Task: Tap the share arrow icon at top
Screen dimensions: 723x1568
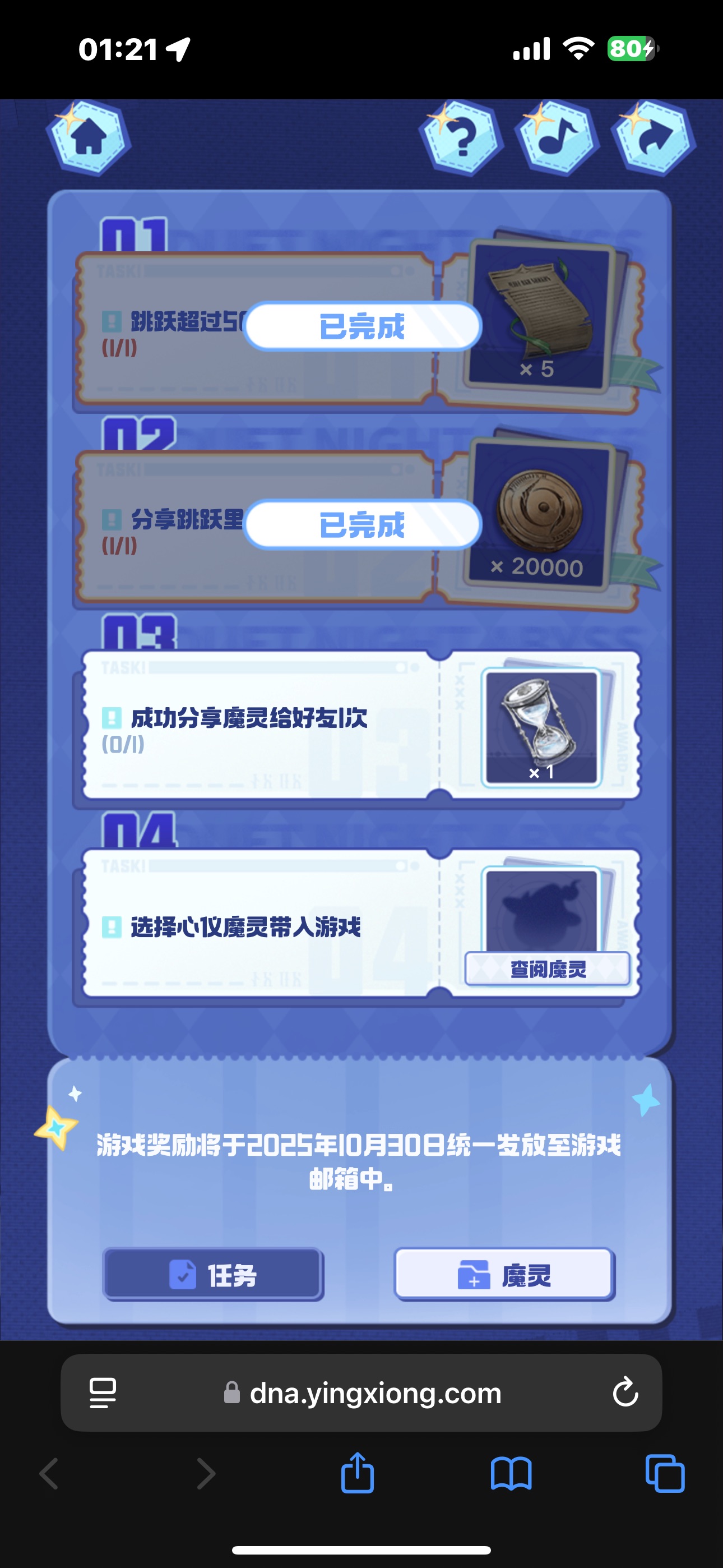Action: click(654, 137)
